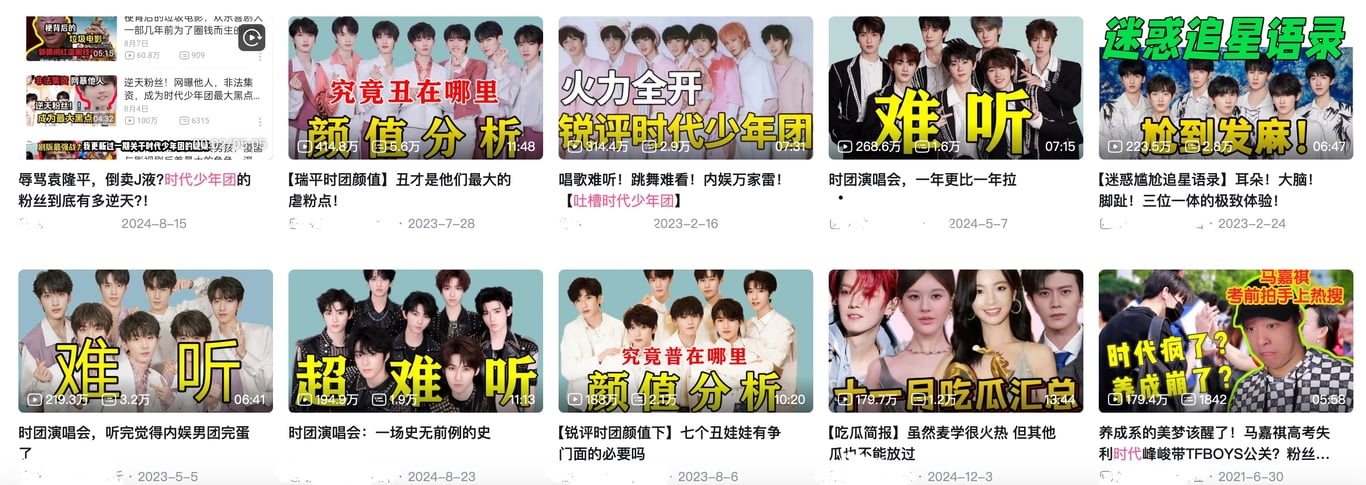The width and height of the screenshot is (1366, 485).
Task: Watch '【吃瓜简报】虽然麦学很火热' video
Action: click(x=955, y=340)
